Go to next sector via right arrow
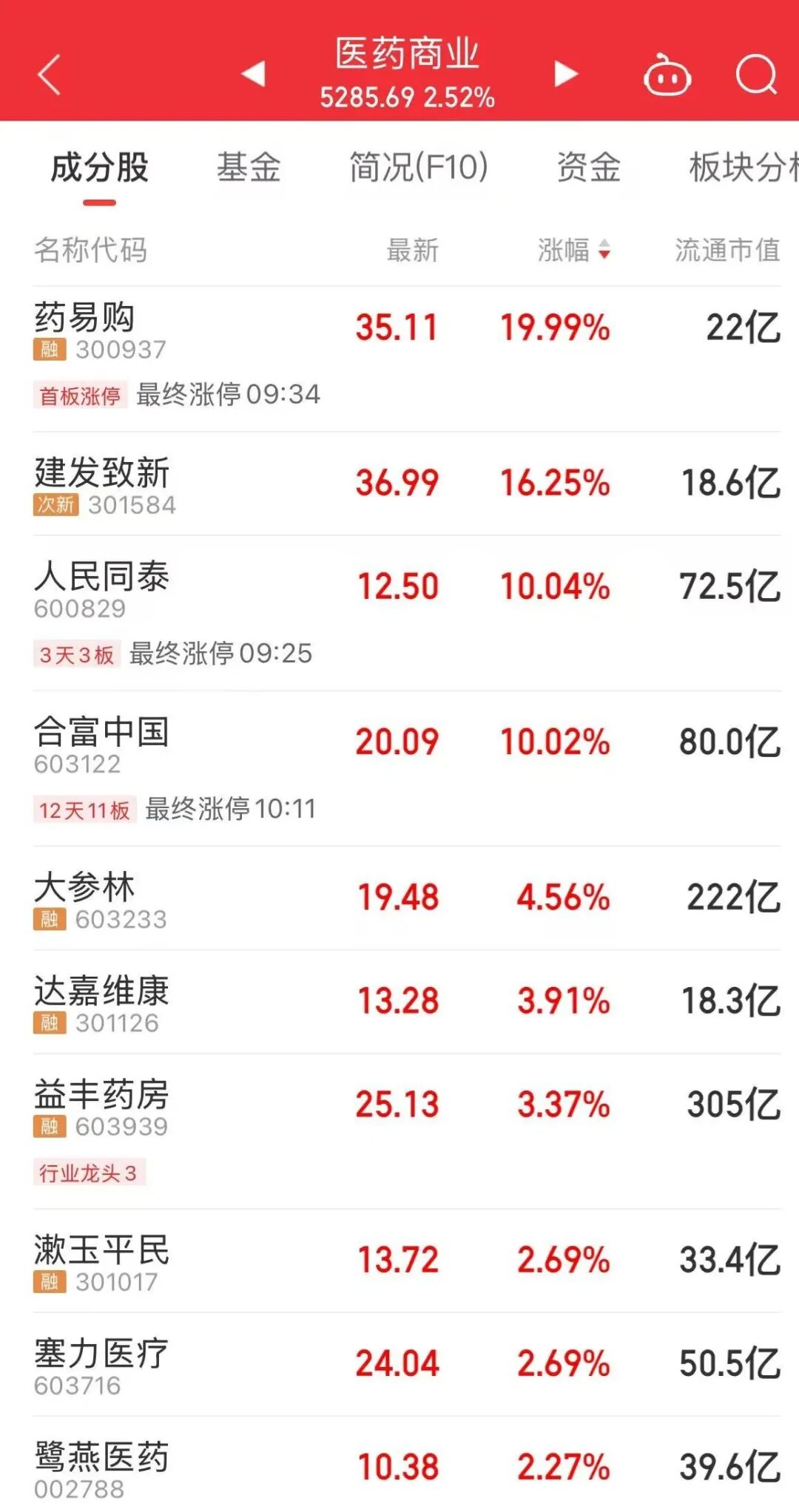 click(x=564, y=75)
